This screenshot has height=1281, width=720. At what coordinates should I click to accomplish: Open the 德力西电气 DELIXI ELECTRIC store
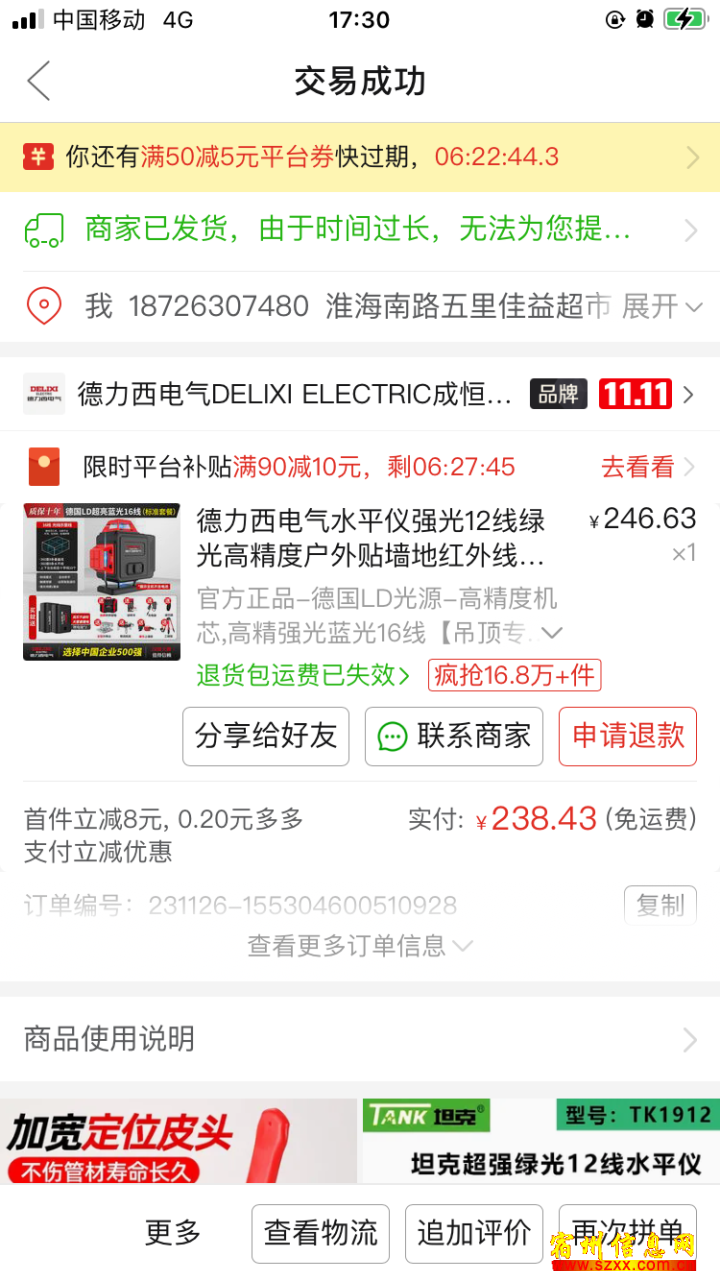pos(360,394)
